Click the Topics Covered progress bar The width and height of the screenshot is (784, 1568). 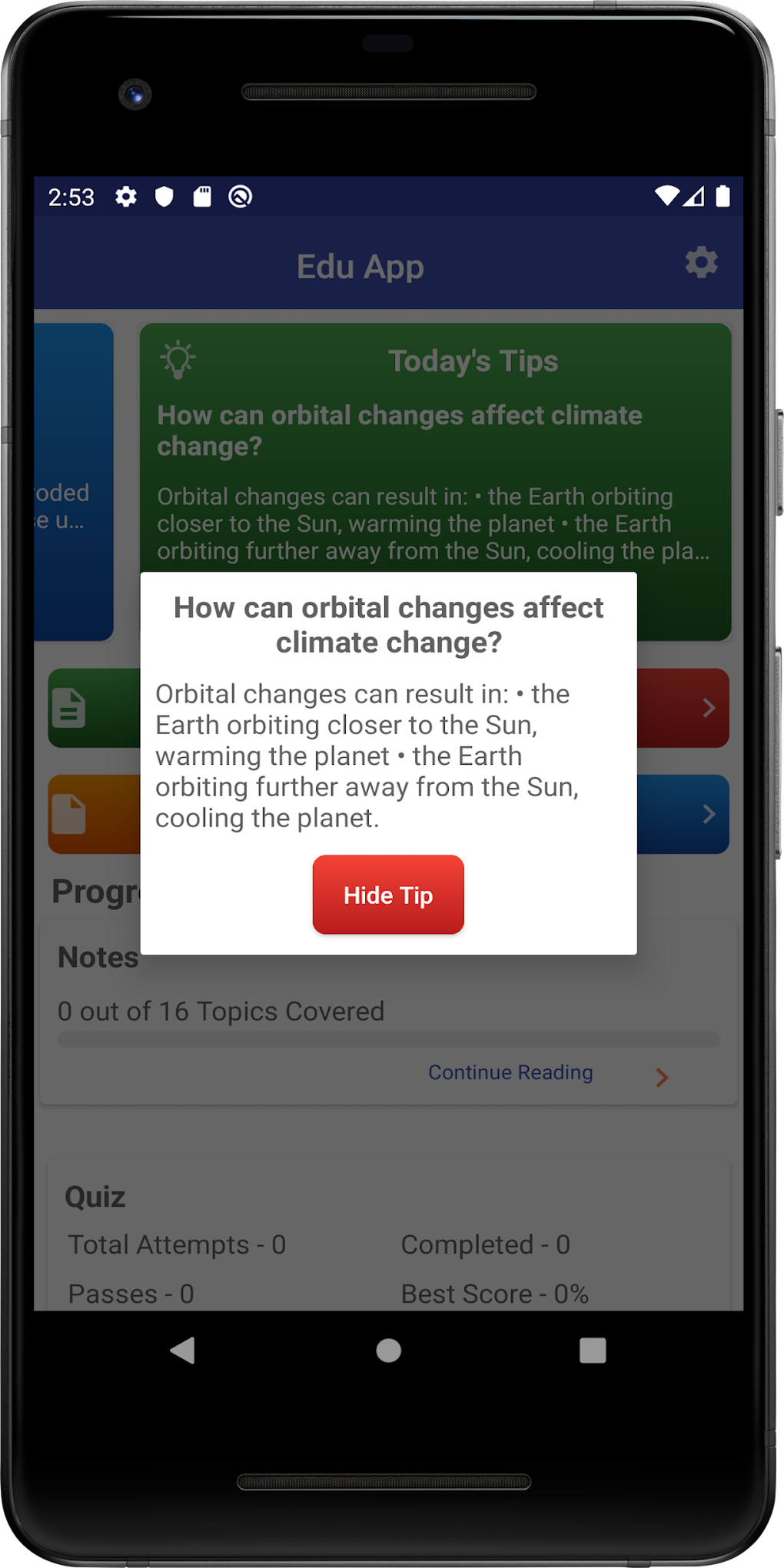pos(387,1041)
